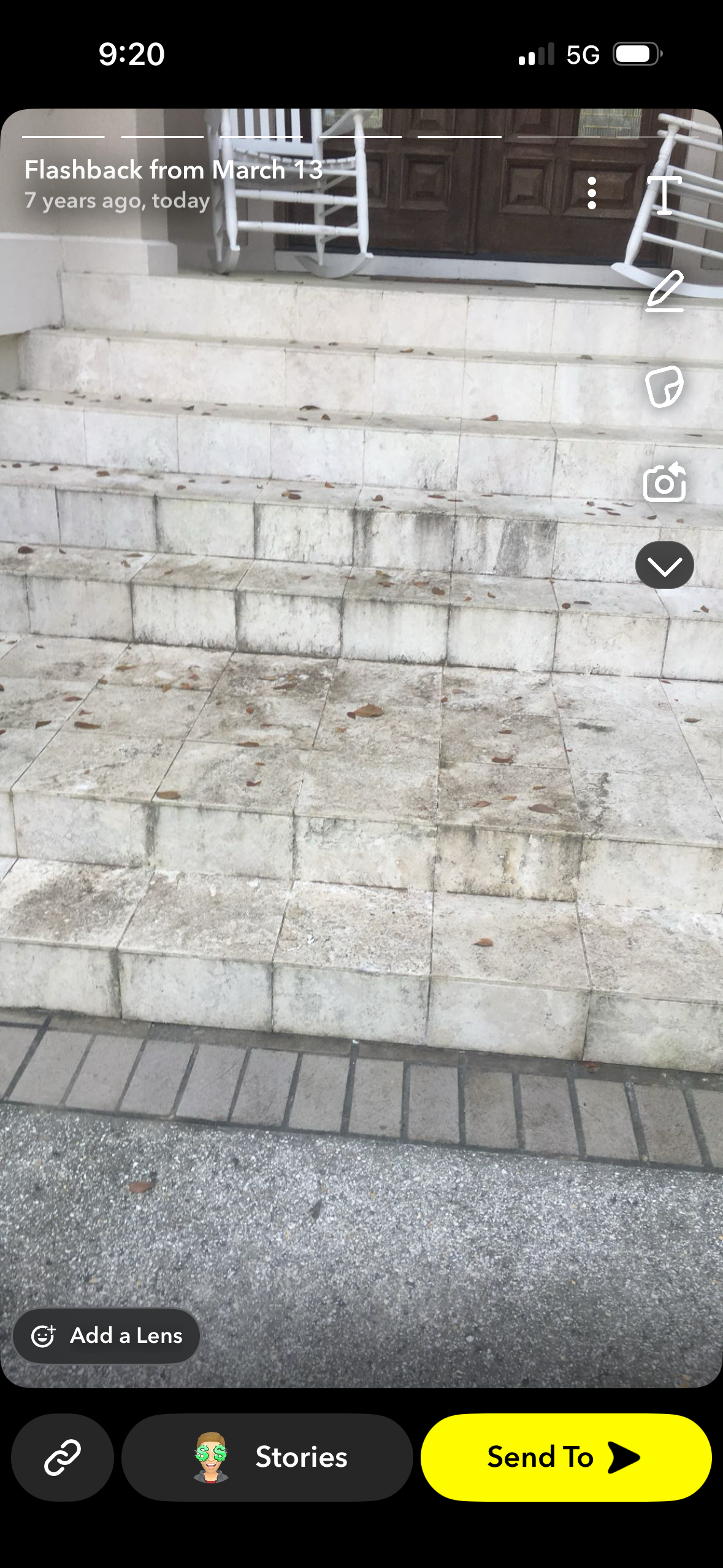Open the sticker picker
This screenshot has width=723, height=1568.
(664, 386)
